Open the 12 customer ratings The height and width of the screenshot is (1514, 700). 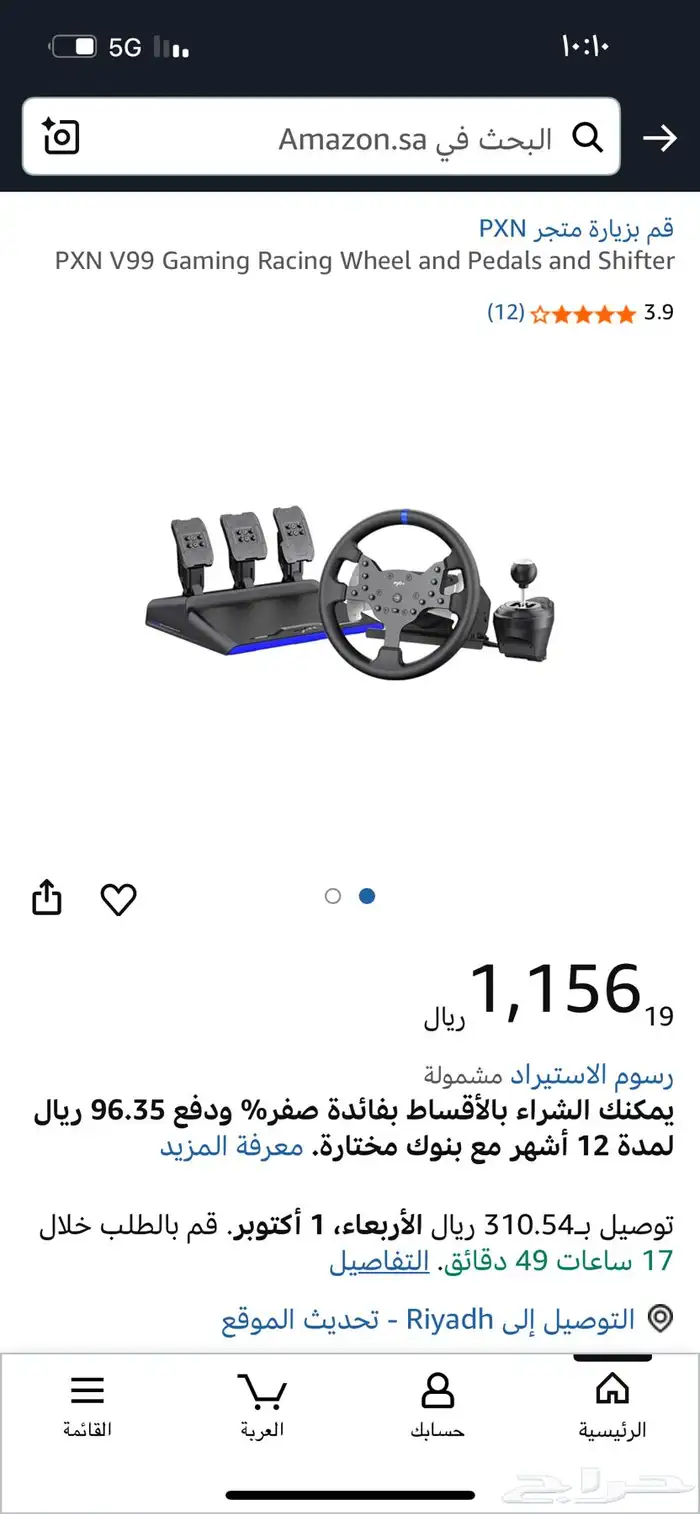(x=506, y=312)
